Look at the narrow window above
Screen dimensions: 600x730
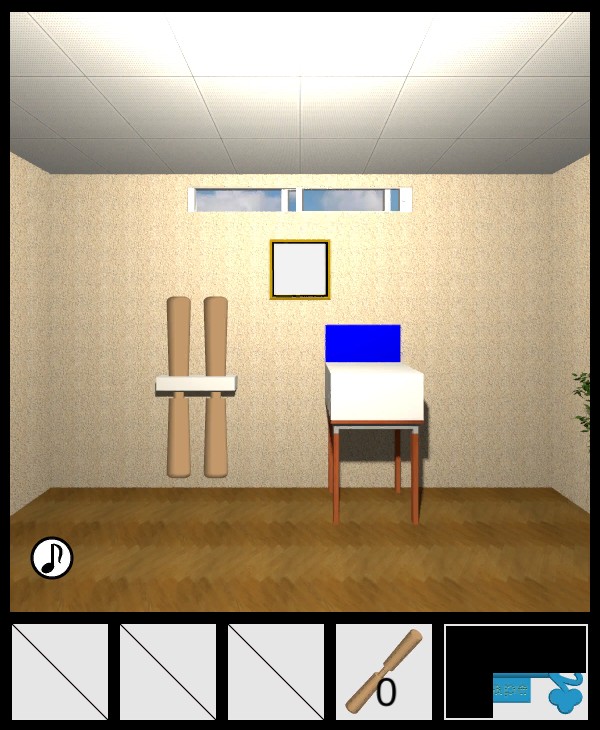pos(299,200)
